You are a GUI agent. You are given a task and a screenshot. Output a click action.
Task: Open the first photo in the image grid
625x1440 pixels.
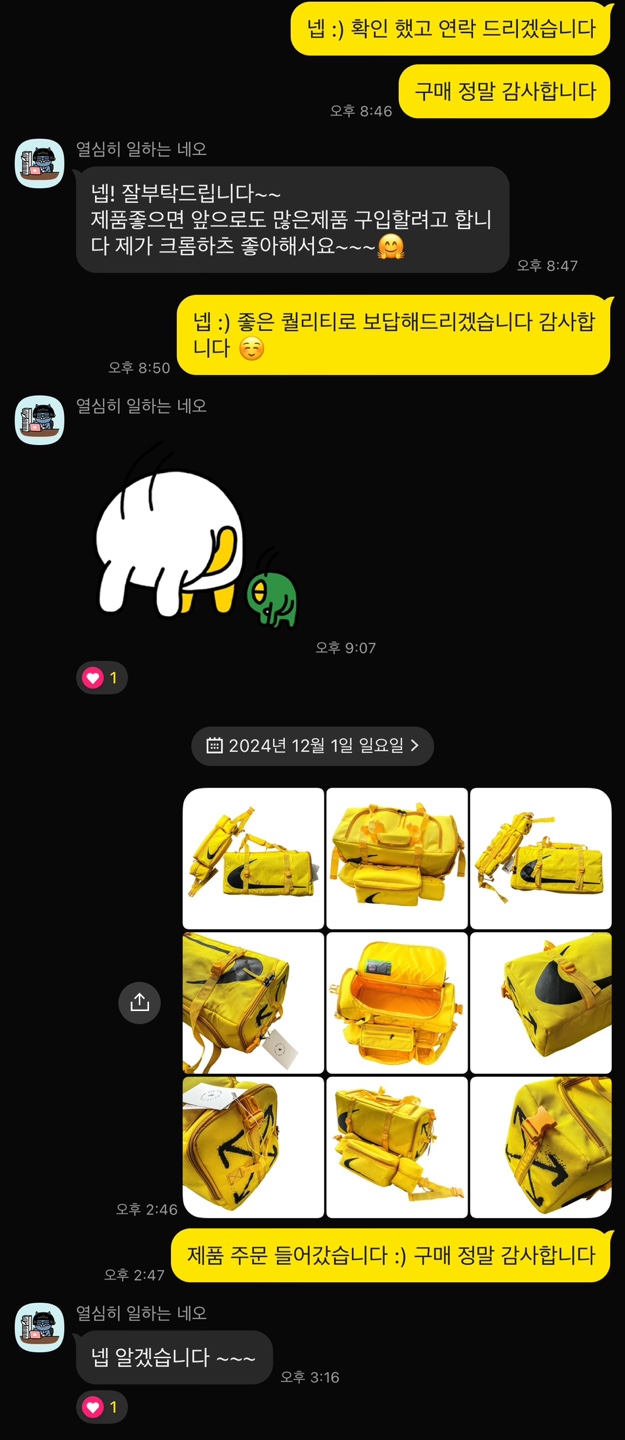[253, 858]
